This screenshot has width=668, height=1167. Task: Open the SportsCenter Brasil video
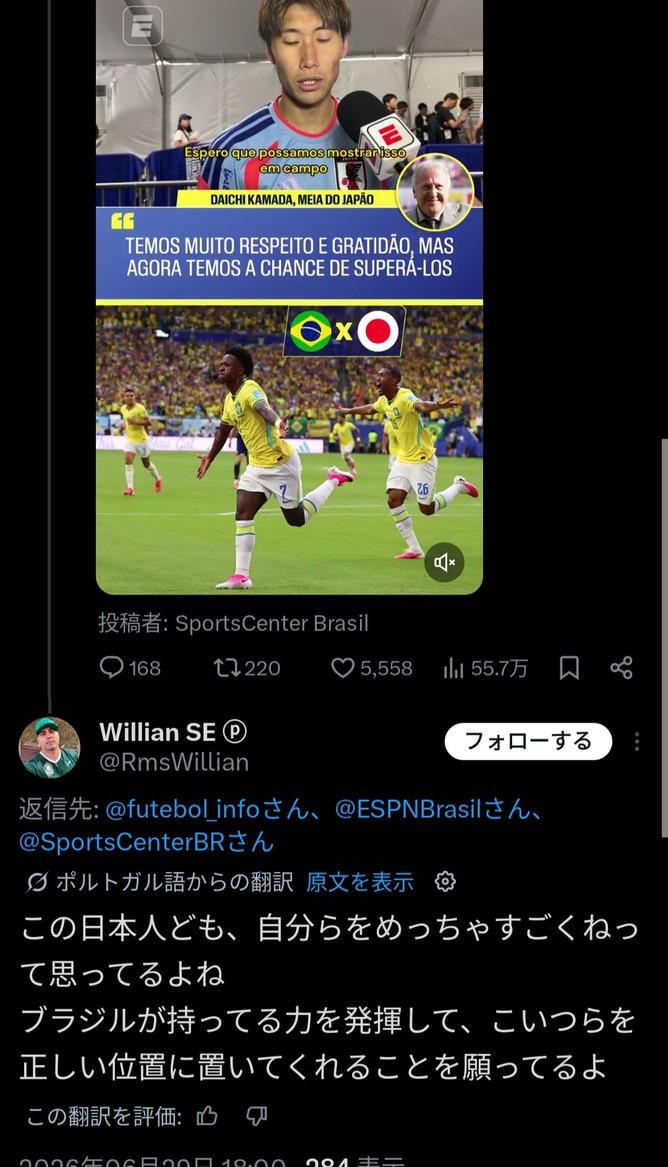289,297
